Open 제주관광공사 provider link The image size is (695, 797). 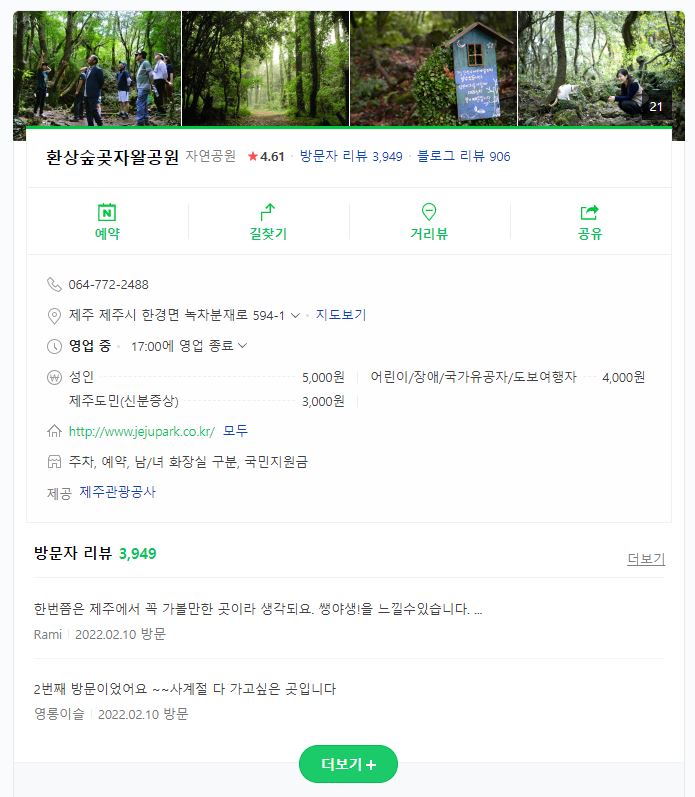[x=118, y=492]
